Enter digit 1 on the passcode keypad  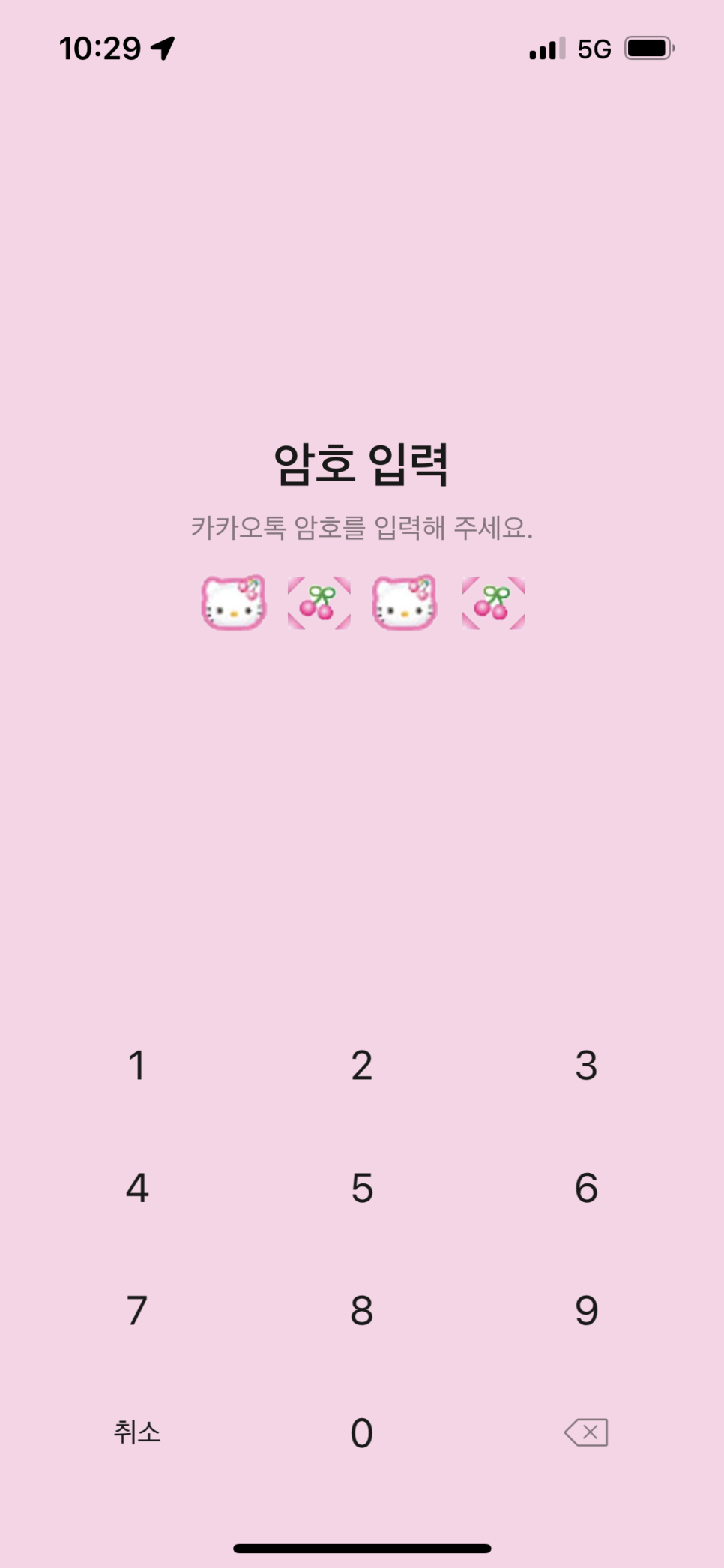coord(136,1065)
